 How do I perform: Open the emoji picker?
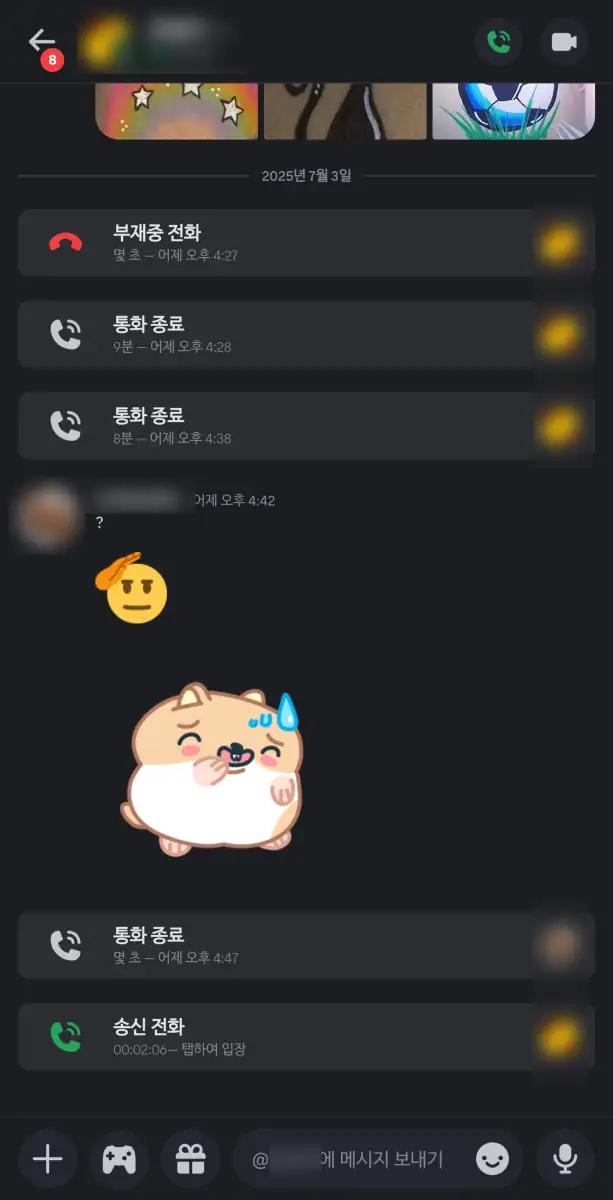click(491, 1159)
